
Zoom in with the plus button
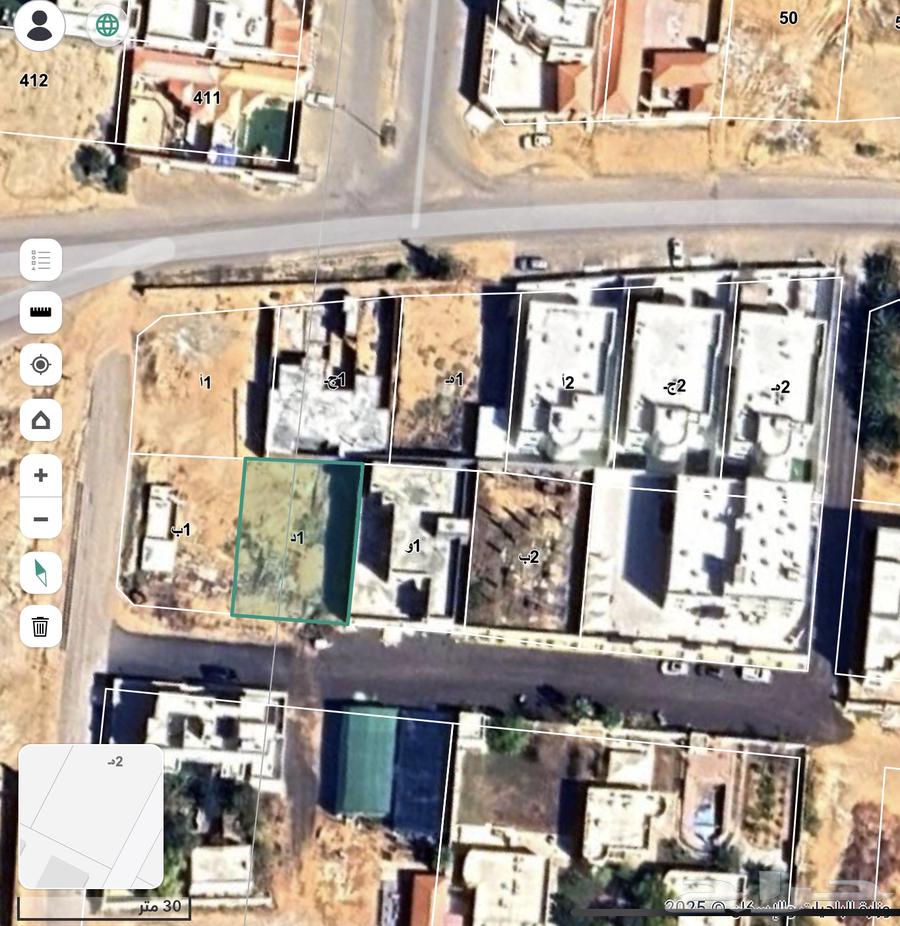(x=41, y=475)
